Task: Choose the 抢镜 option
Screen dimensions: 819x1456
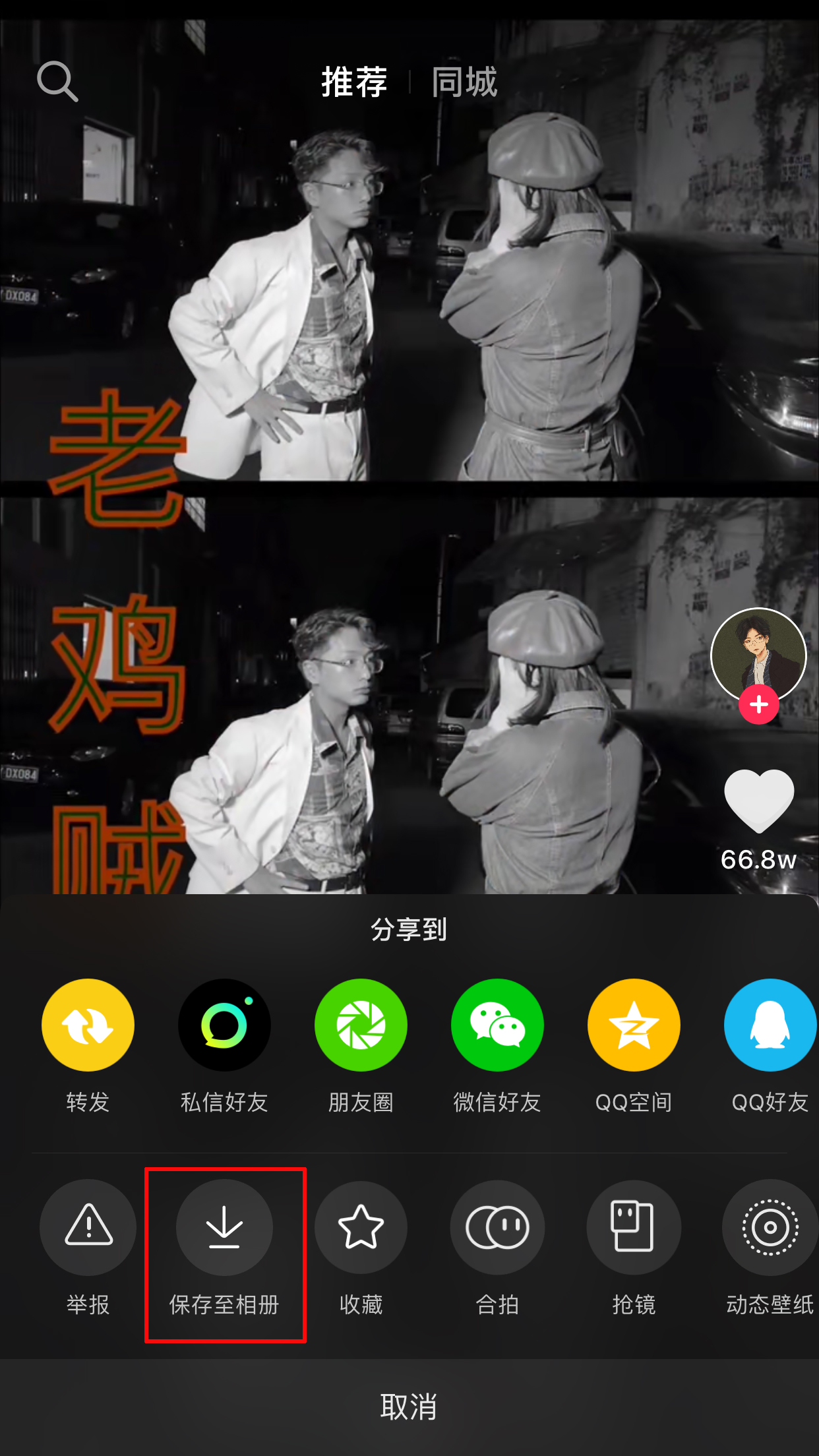Action: 634,1227
